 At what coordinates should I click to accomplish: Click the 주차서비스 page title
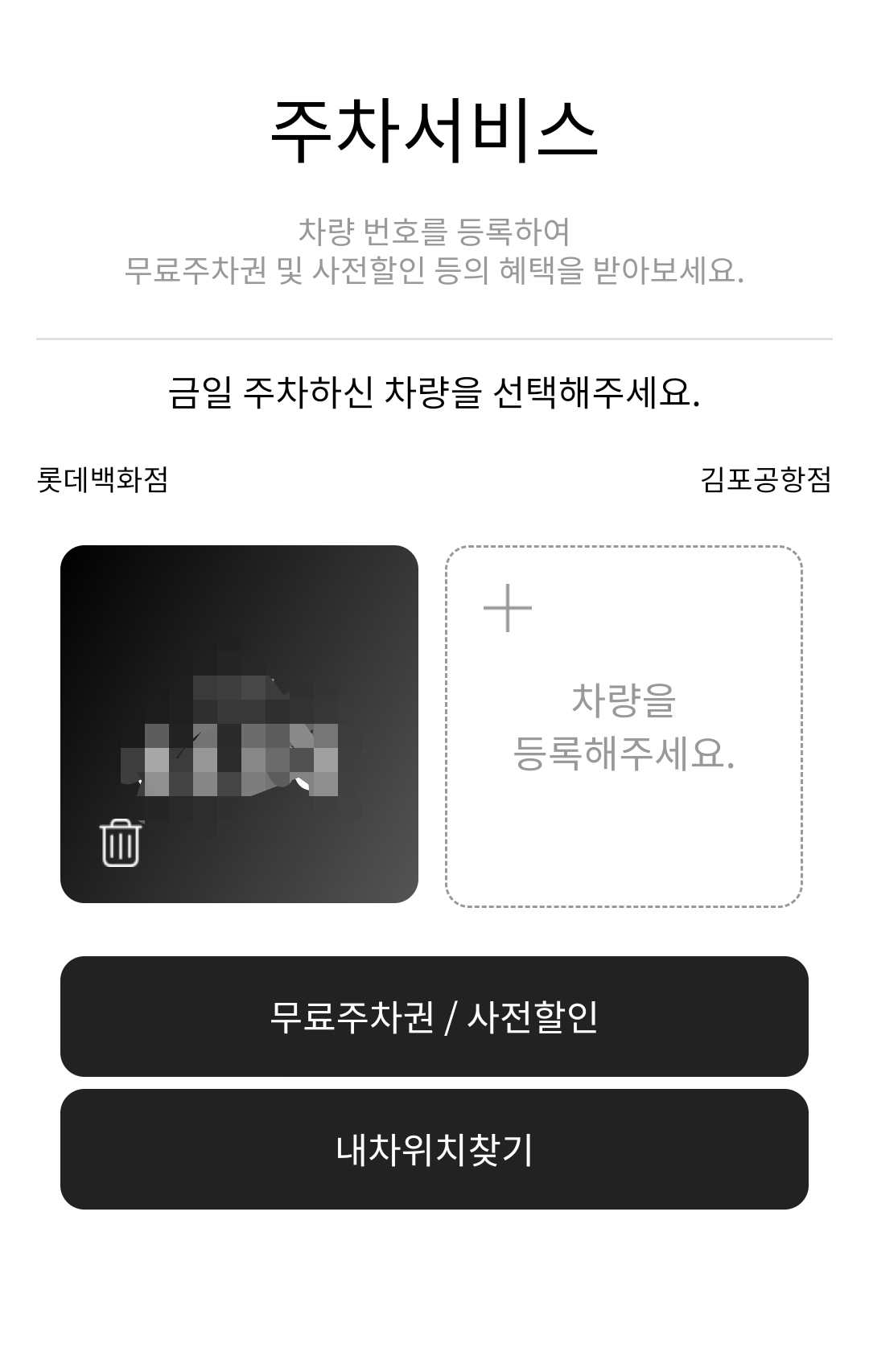434,127
